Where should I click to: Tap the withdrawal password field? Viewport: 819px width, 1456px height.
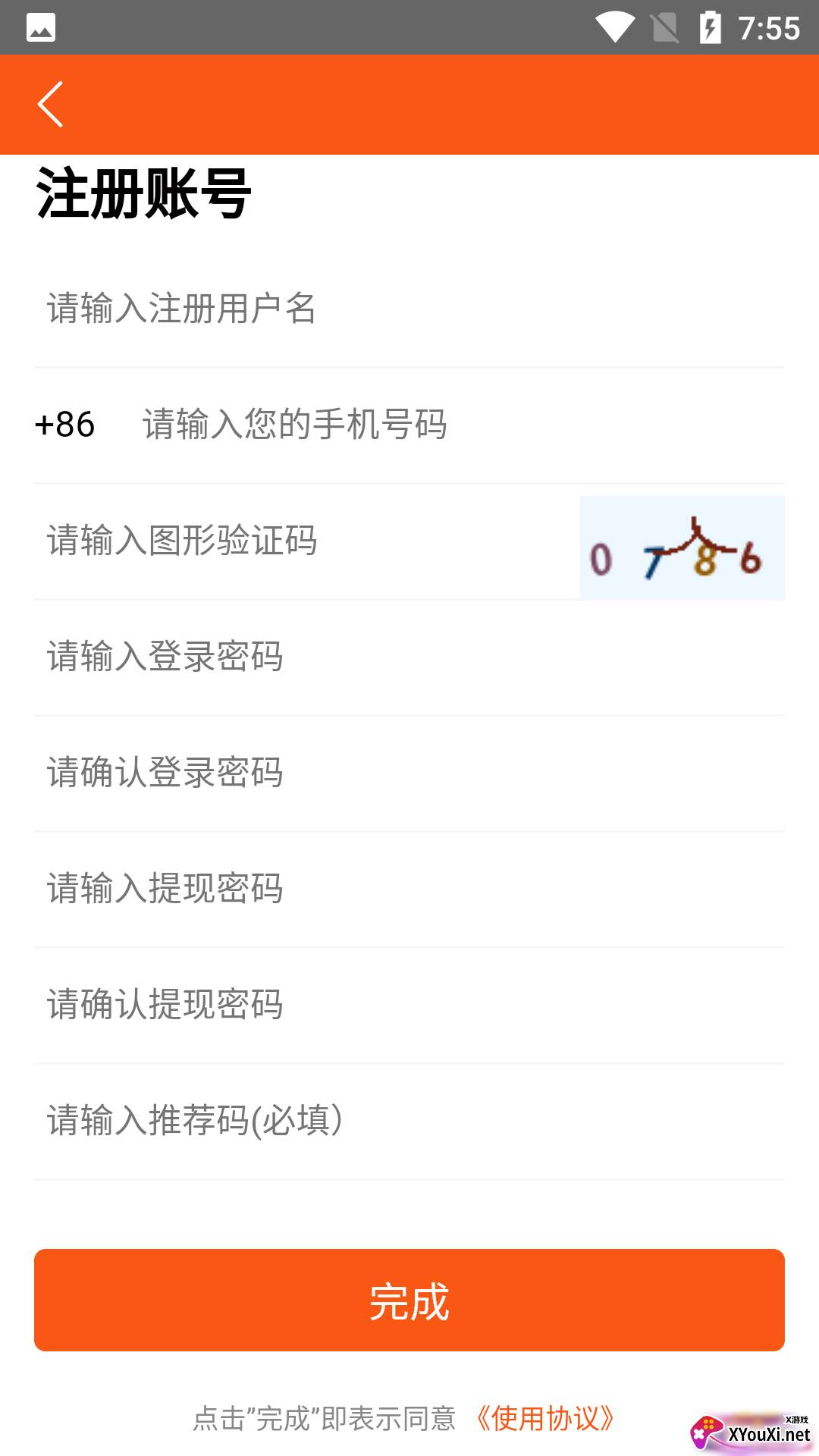[409, 889]
